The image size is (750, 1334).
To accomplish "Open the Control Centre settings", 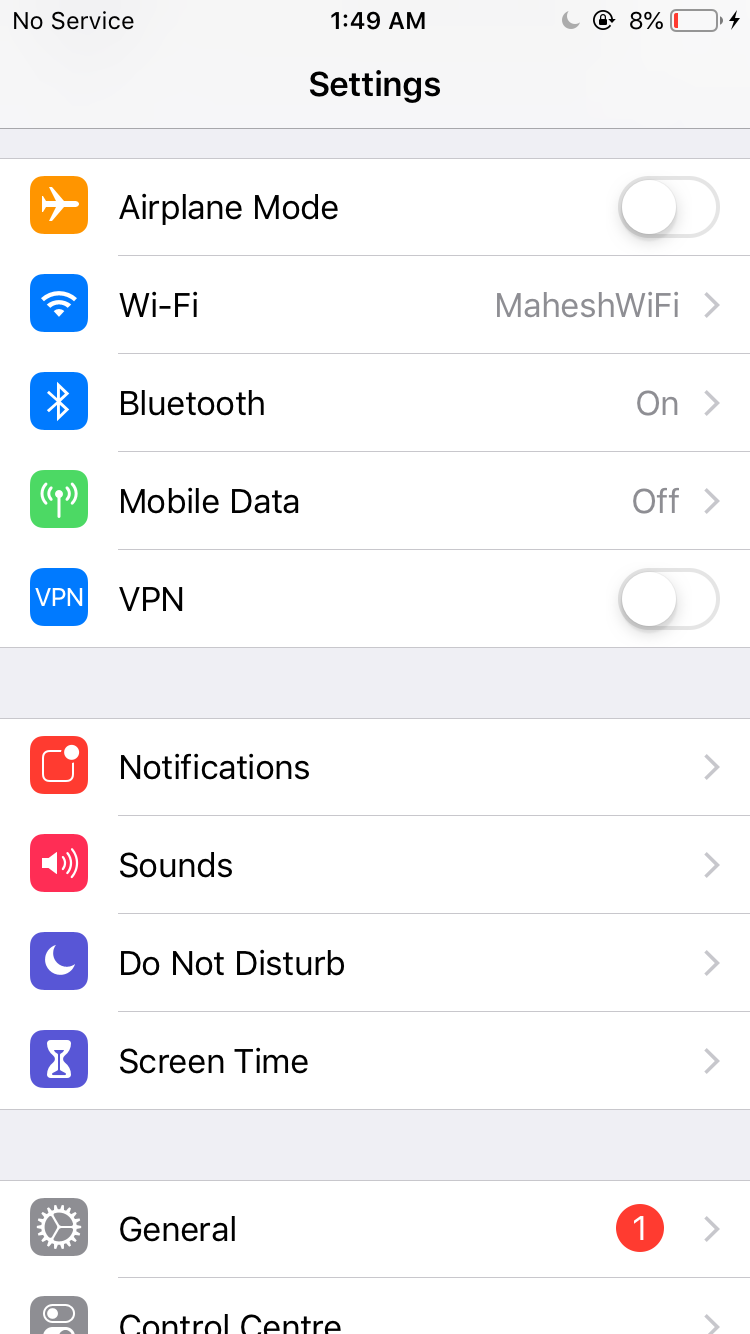I will tap(375, 1320).
